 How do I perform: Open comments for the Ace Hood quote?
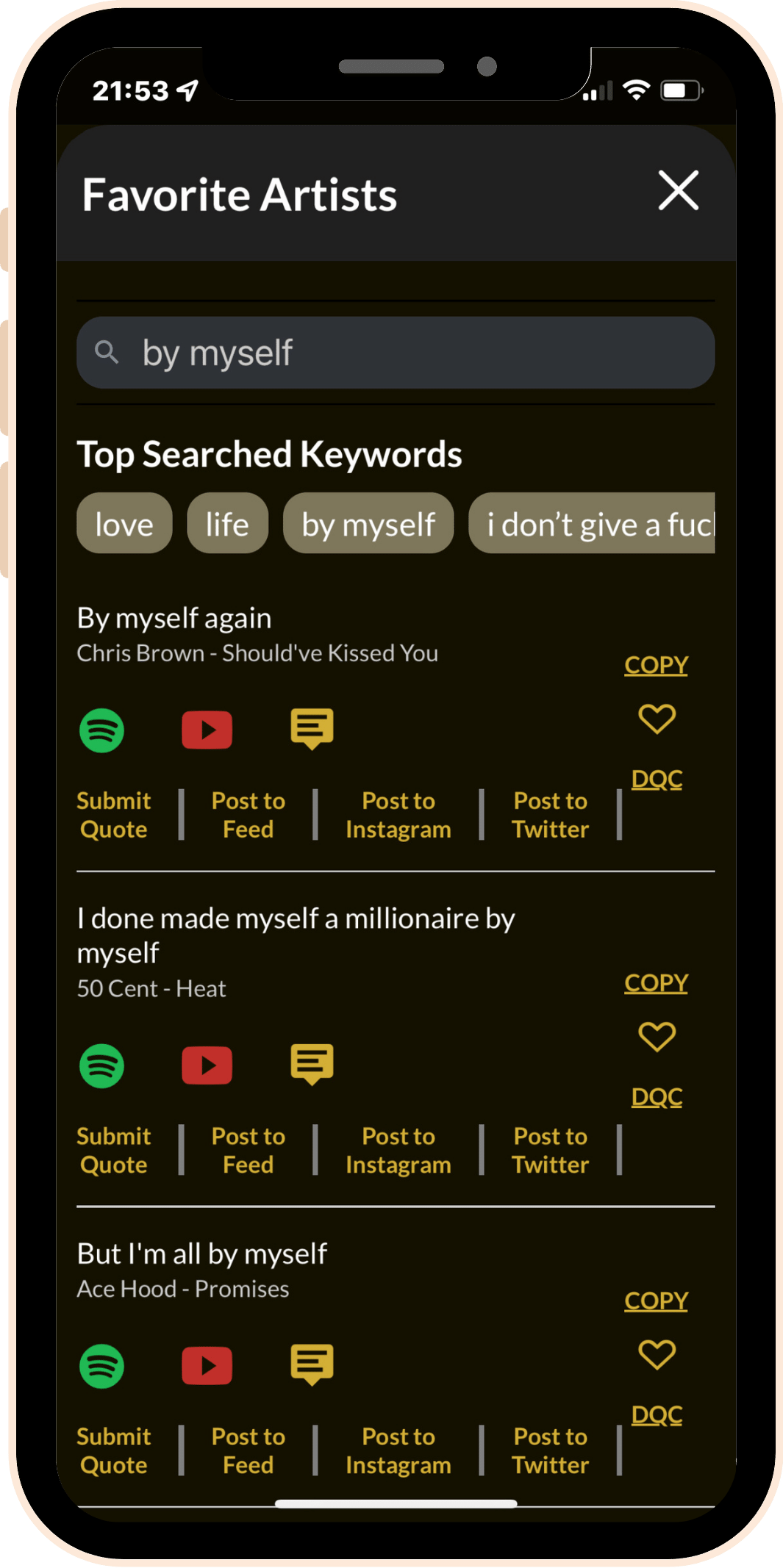312,1365
